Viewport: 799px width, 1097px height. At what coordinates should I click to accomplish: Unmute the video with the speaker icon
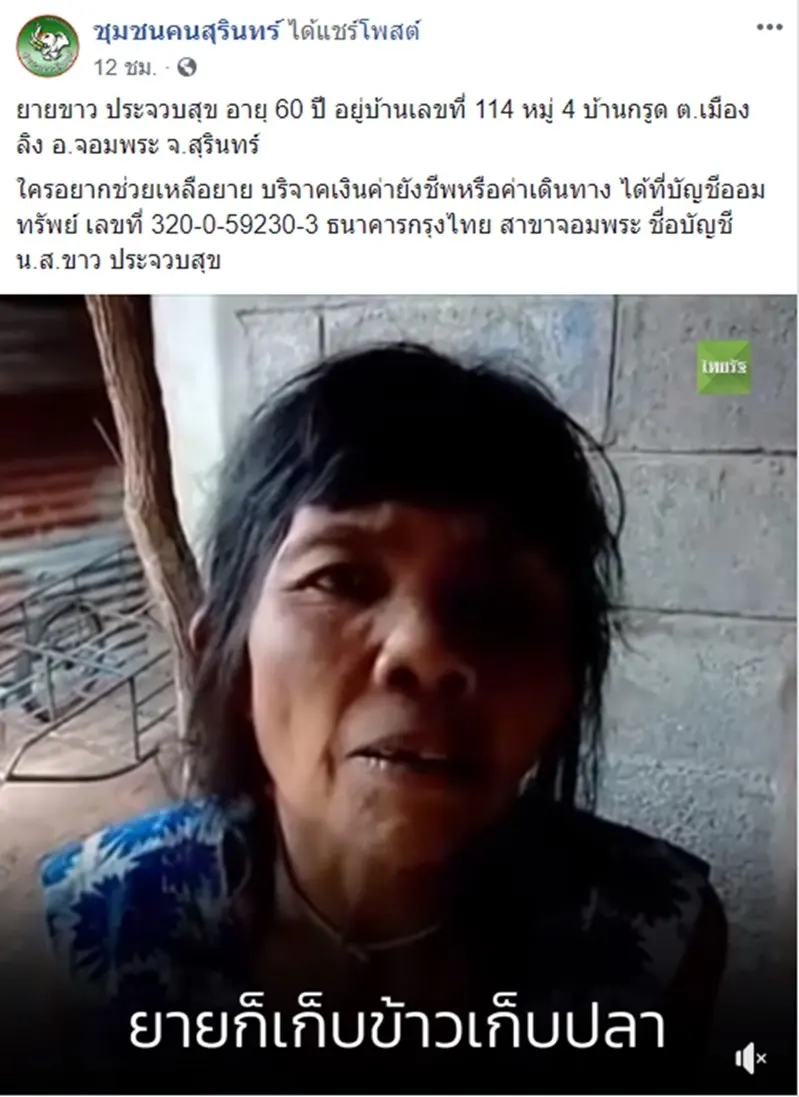(749, 1058)
